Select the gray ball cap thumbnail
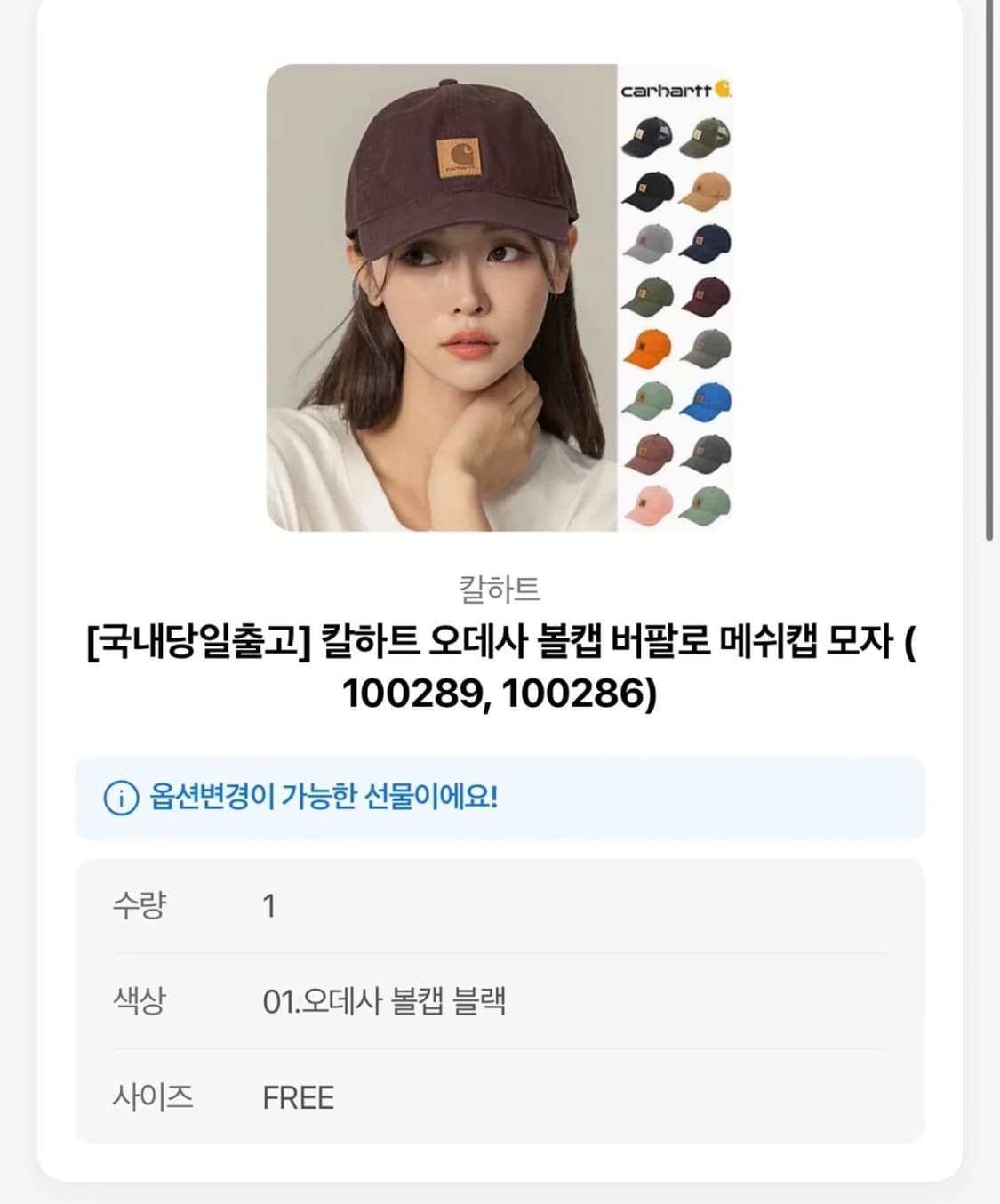Viewport: 1000px width, 1204px height. [x=647, y=241]
